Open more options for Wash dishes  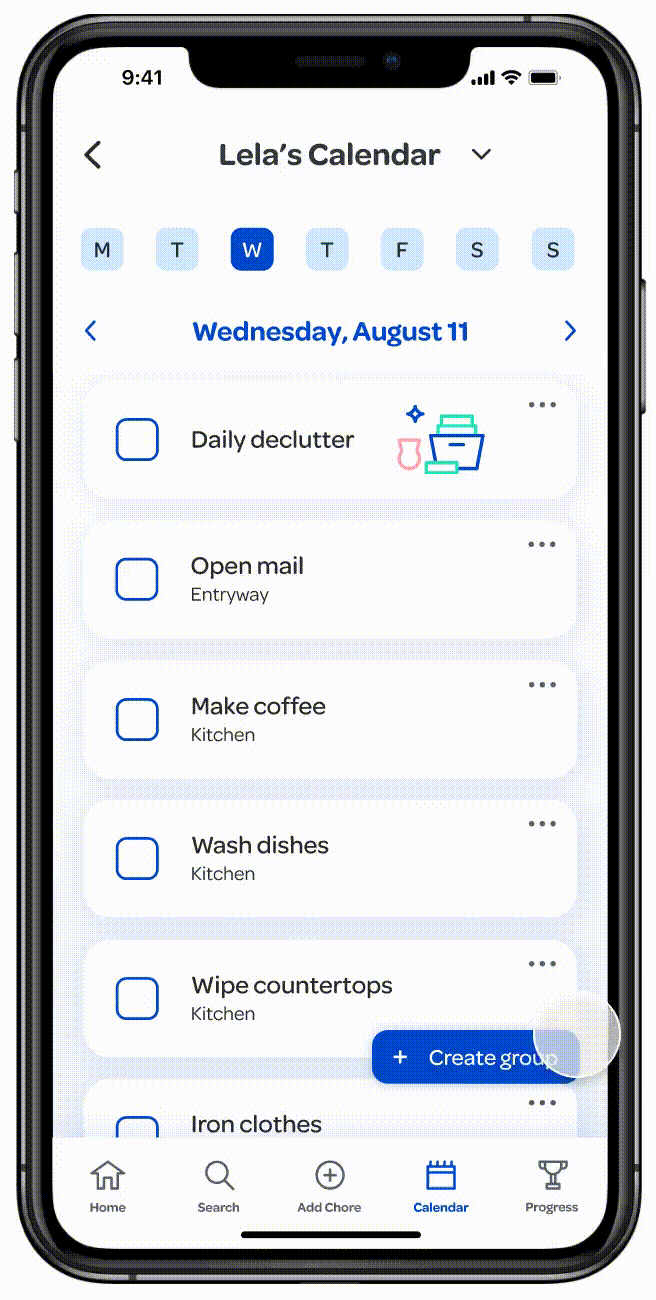click(x=542, y=824)
